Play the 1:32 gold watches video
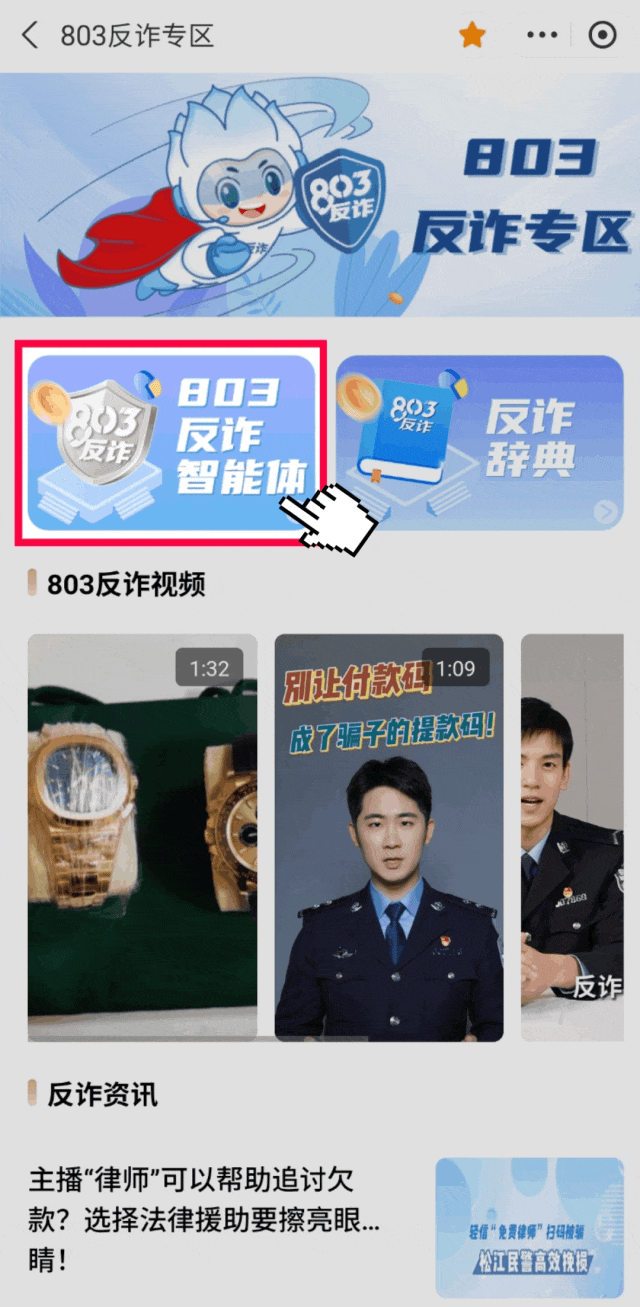Image resolution: width=640 pixels, height=1307 pixels. tap(142, 838)
